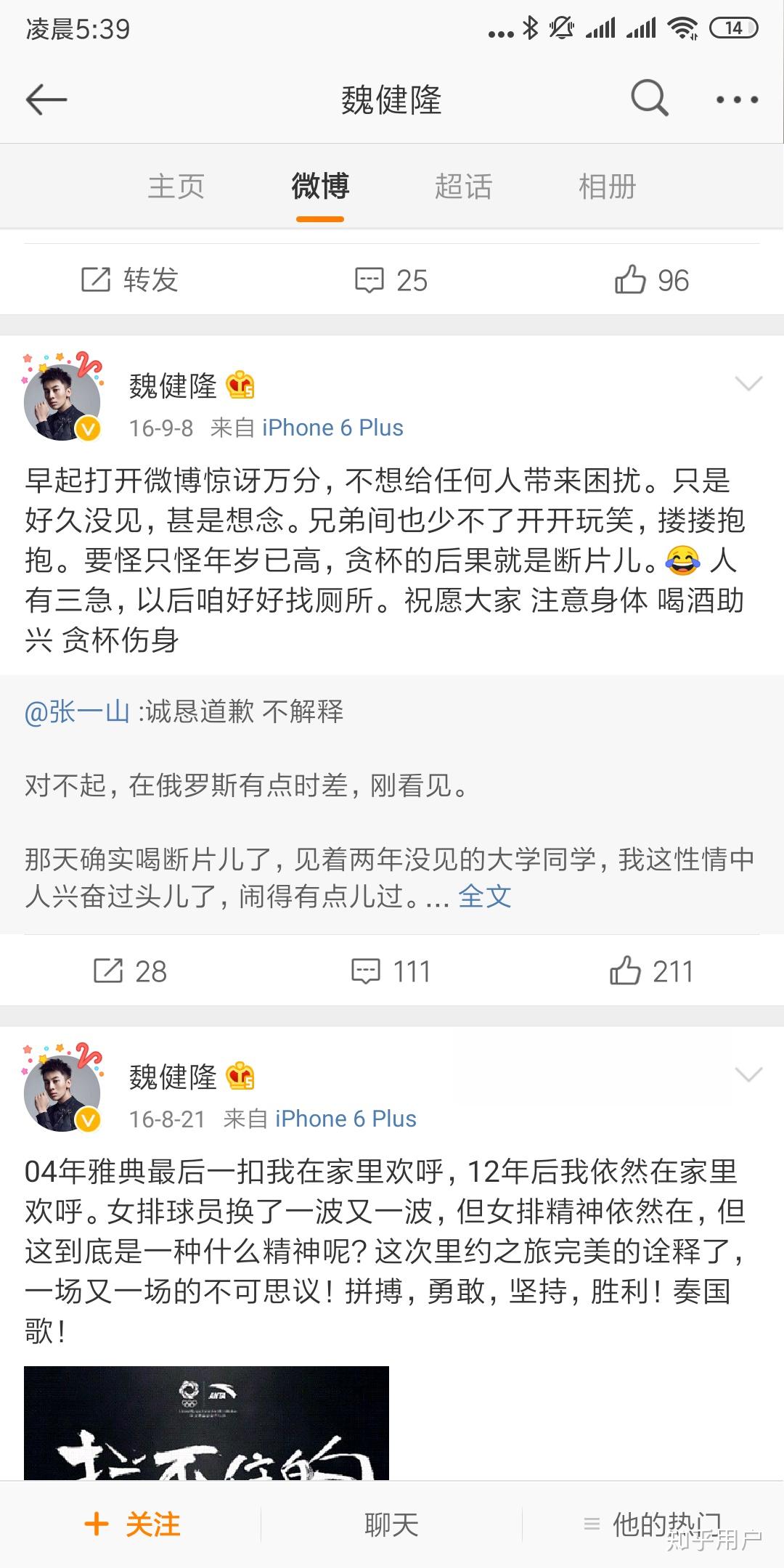Open search on this profile
Viewport: 784px width, 1568px height.
coord(648,99)
